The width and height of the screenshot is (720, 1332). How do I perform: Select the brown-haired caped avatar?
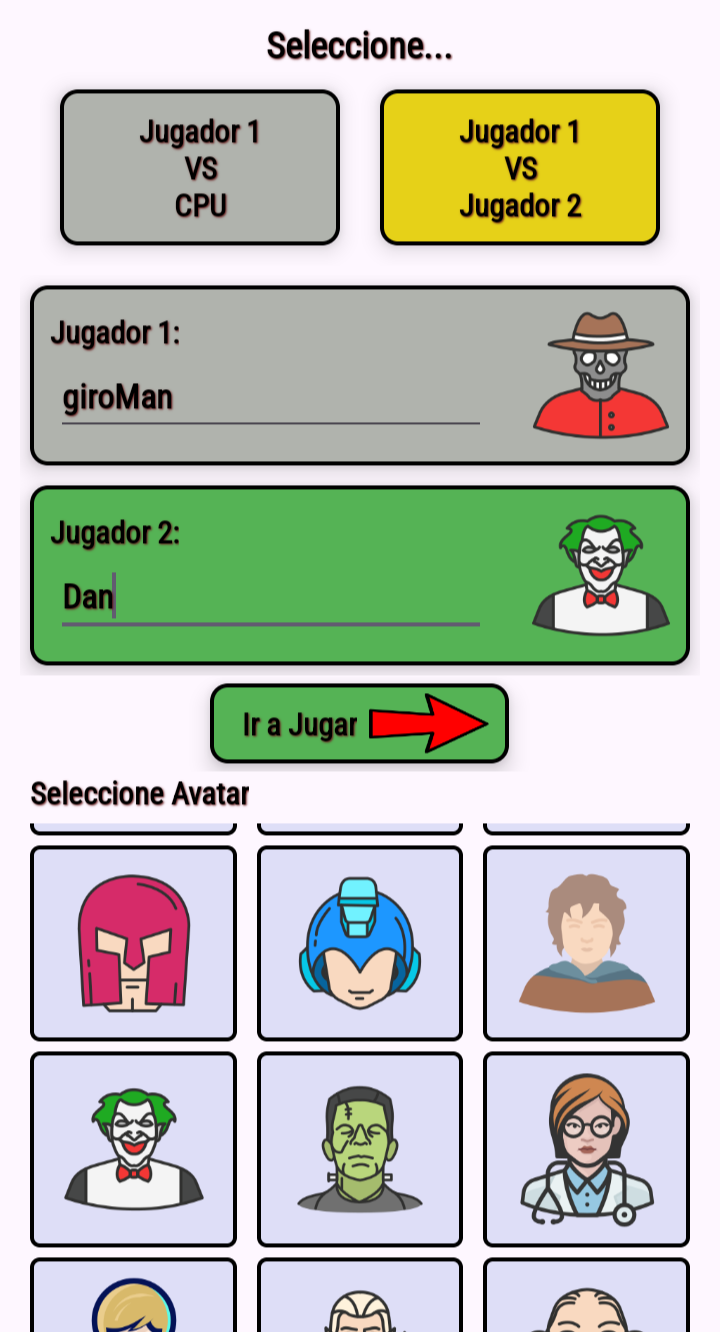click(x=586, y=943)
